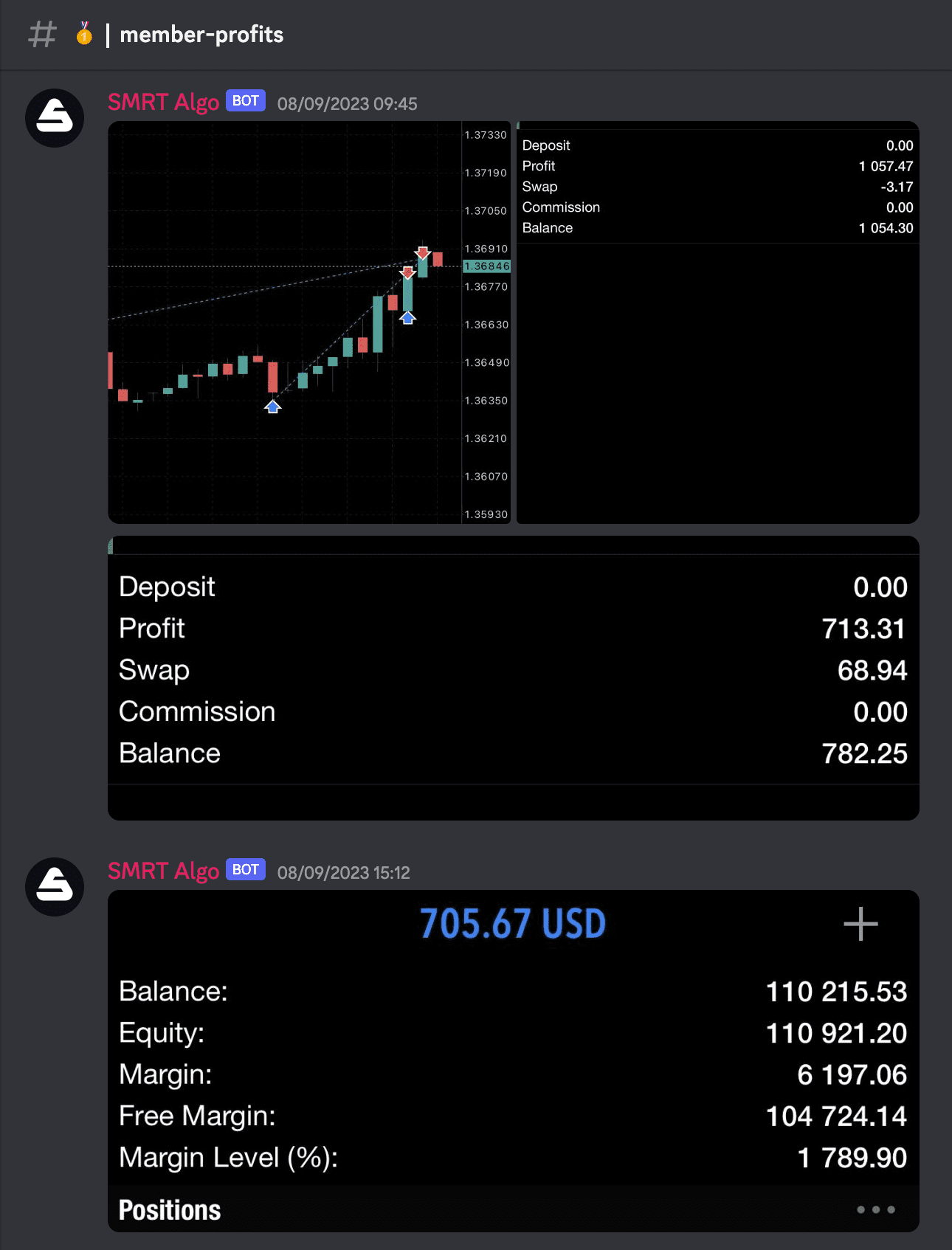Screen dimensions: 952x1250
Task: Click the channel hashtag icon in header
Action: (42, 34)
